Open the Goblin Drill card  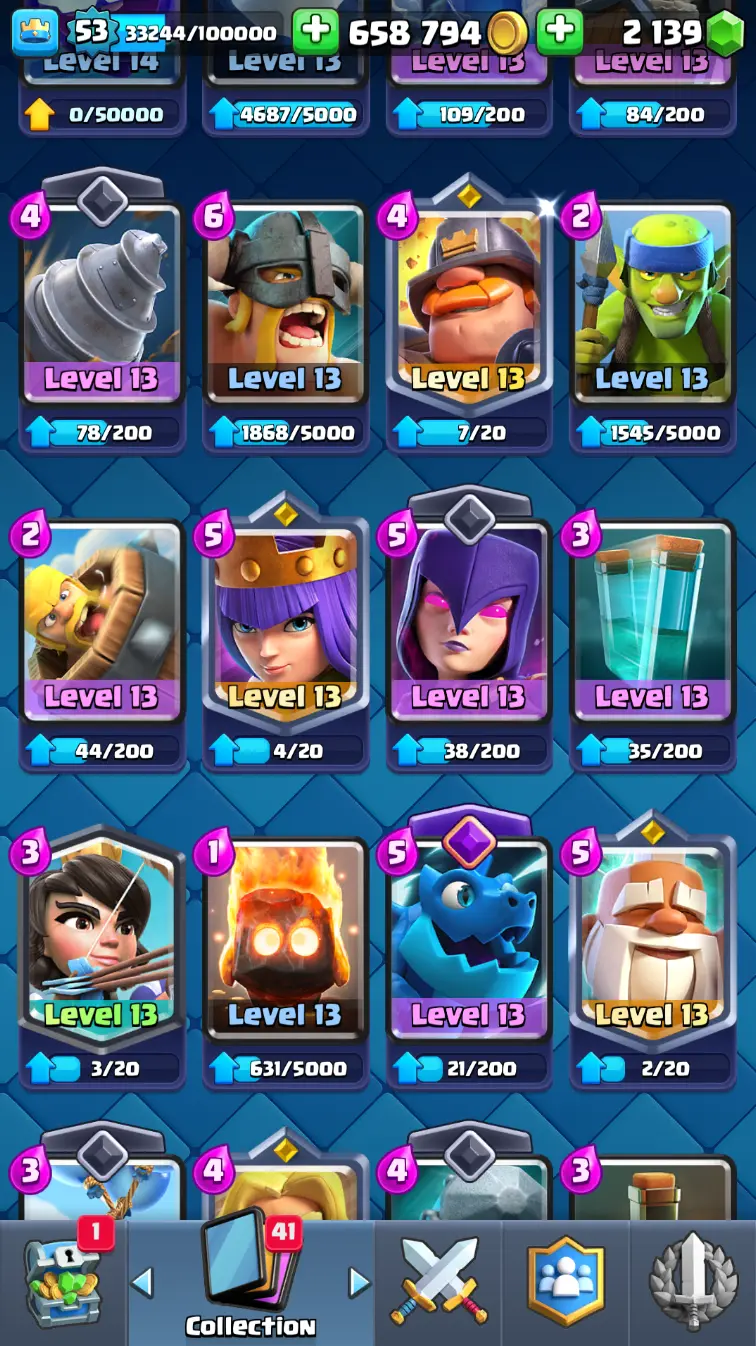click(x=101, y=300)
